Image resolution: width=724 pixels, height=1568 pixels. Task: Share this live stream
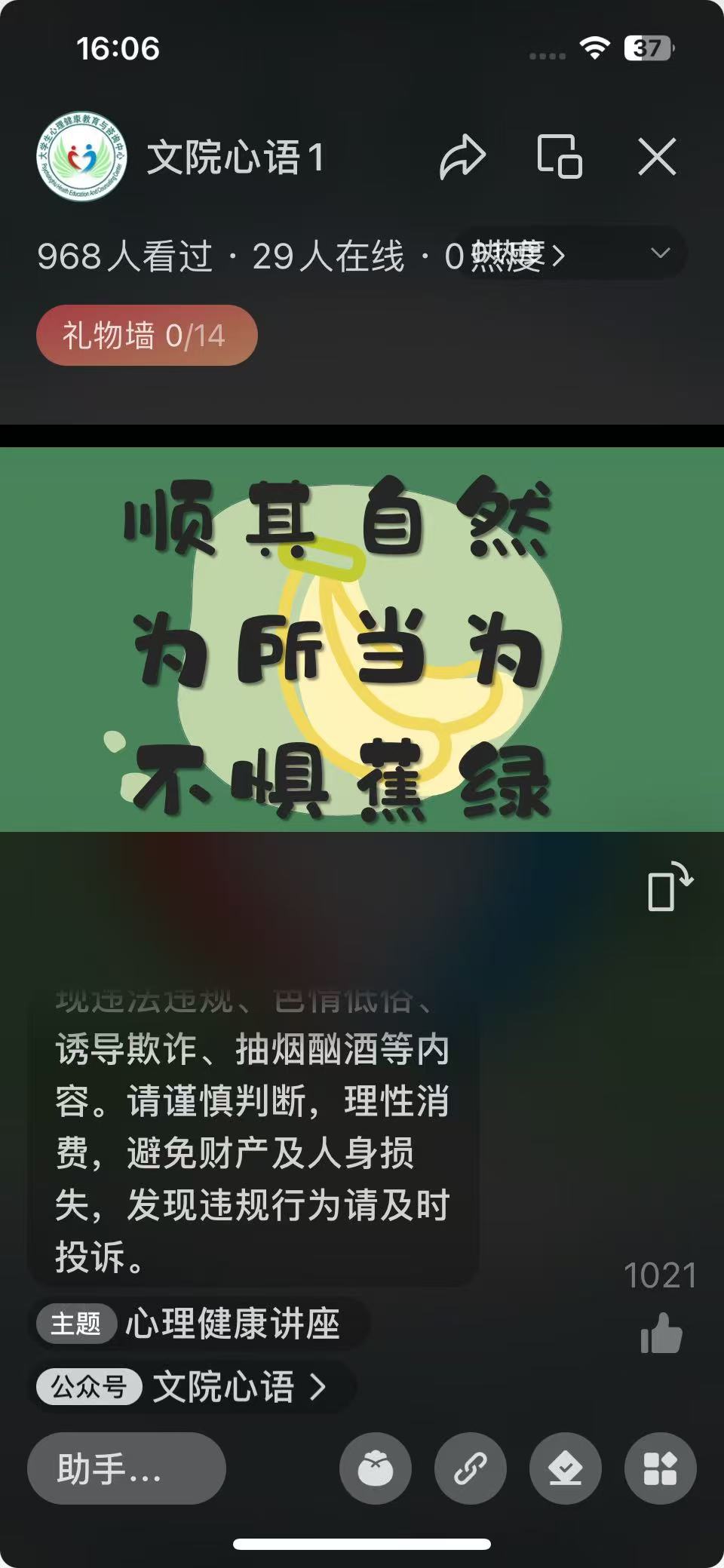pyautogui.click(x=462, y=157)
